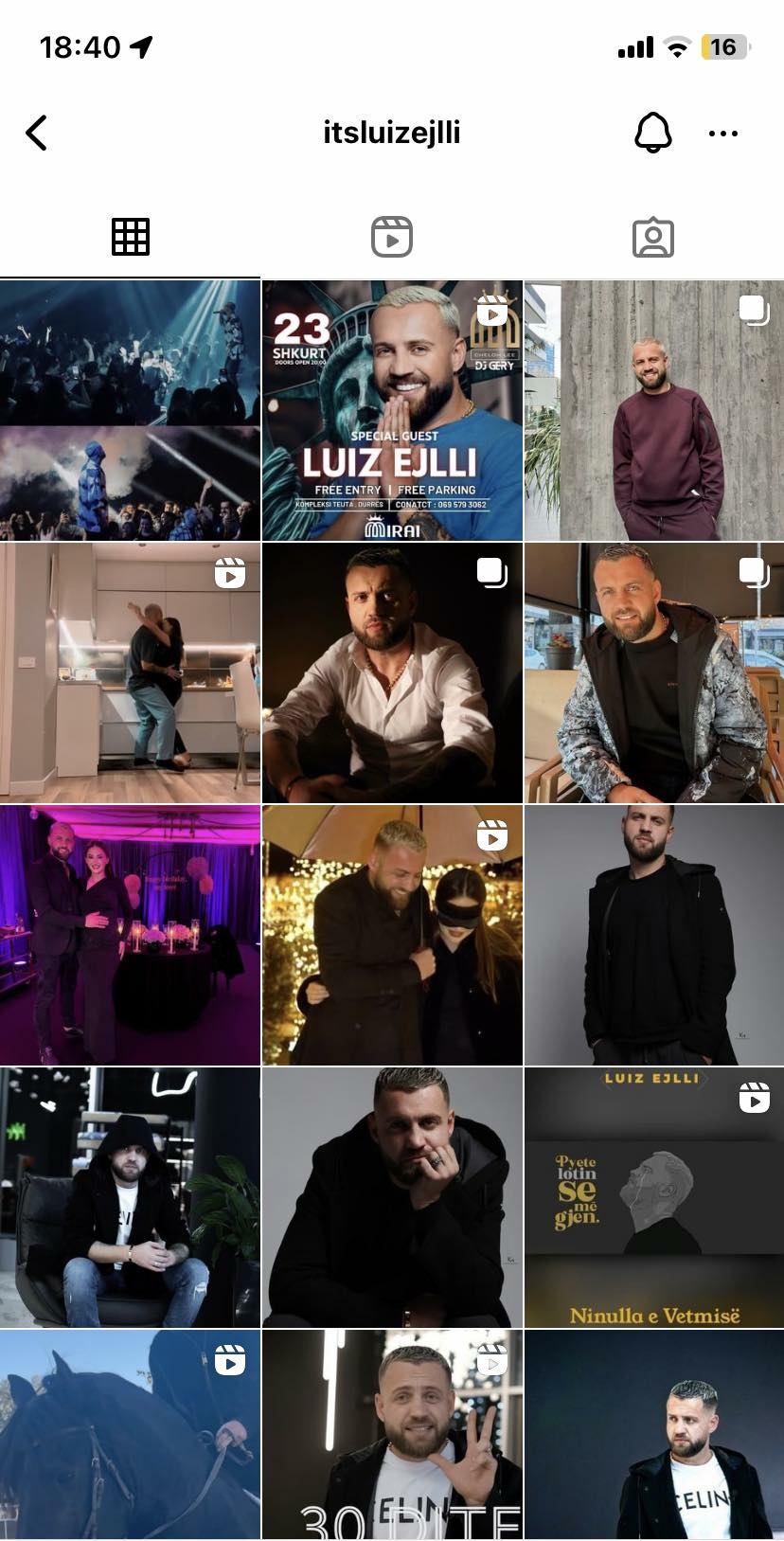The height and width of the screenshot is (1541, 784).
Task: Open the kitchen dancing couple reel
Action: 130,672
